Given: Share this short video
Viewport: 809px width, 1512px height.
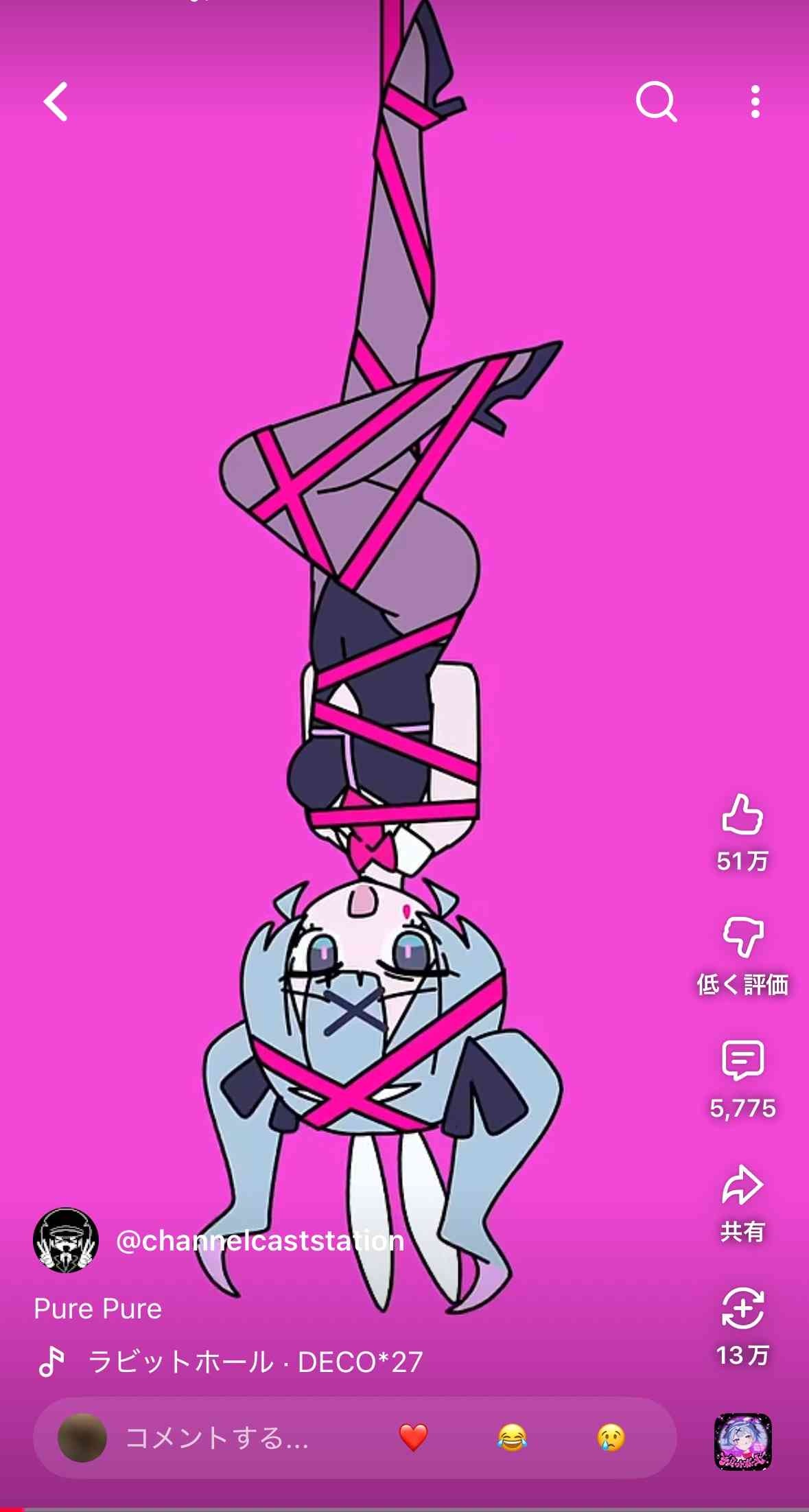Looking at the screenshot, I should [742, 1185].
